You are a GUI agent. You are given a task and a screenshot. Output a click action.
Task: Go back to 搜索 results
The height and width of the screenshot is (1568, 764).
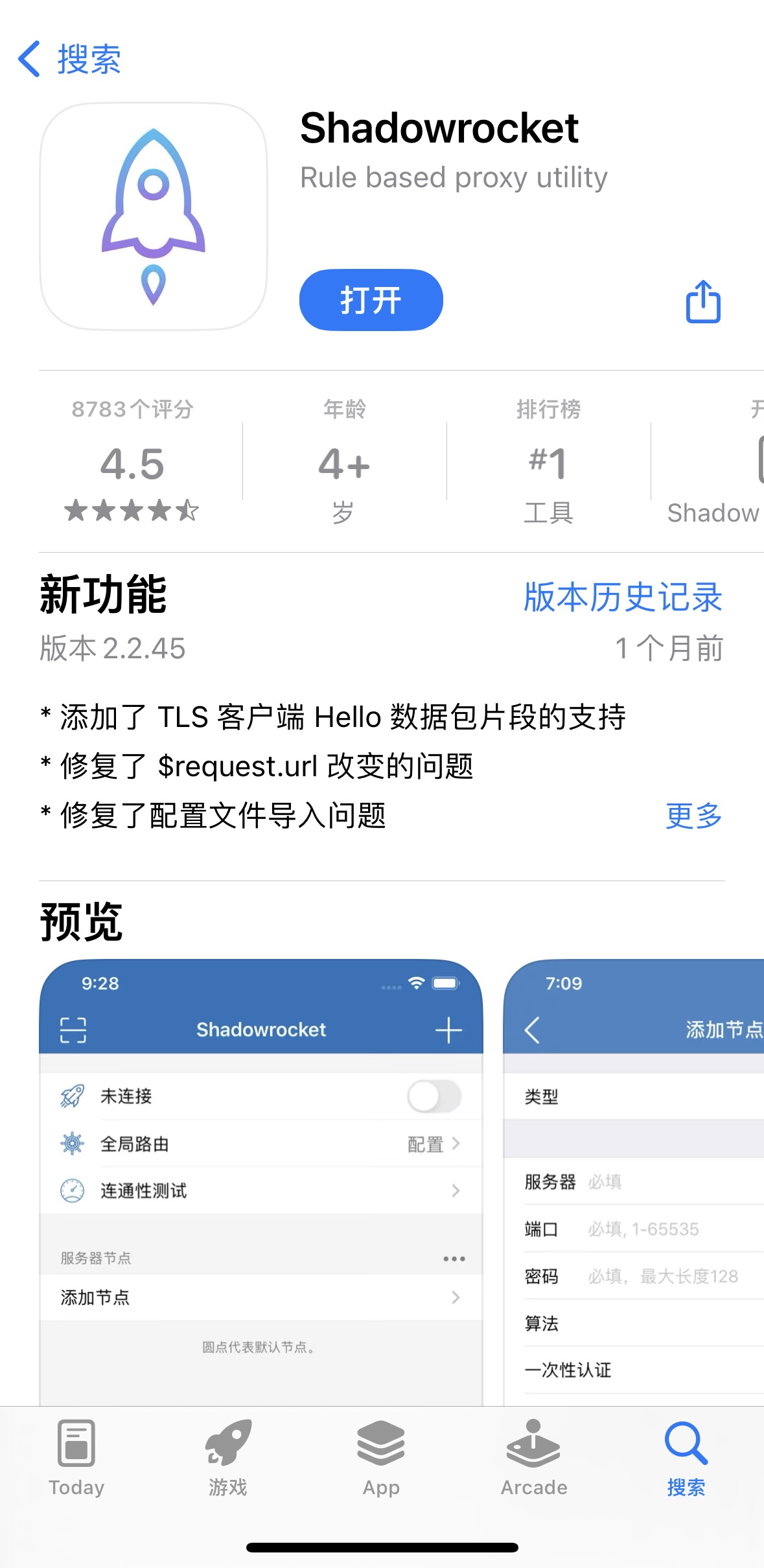69,60
